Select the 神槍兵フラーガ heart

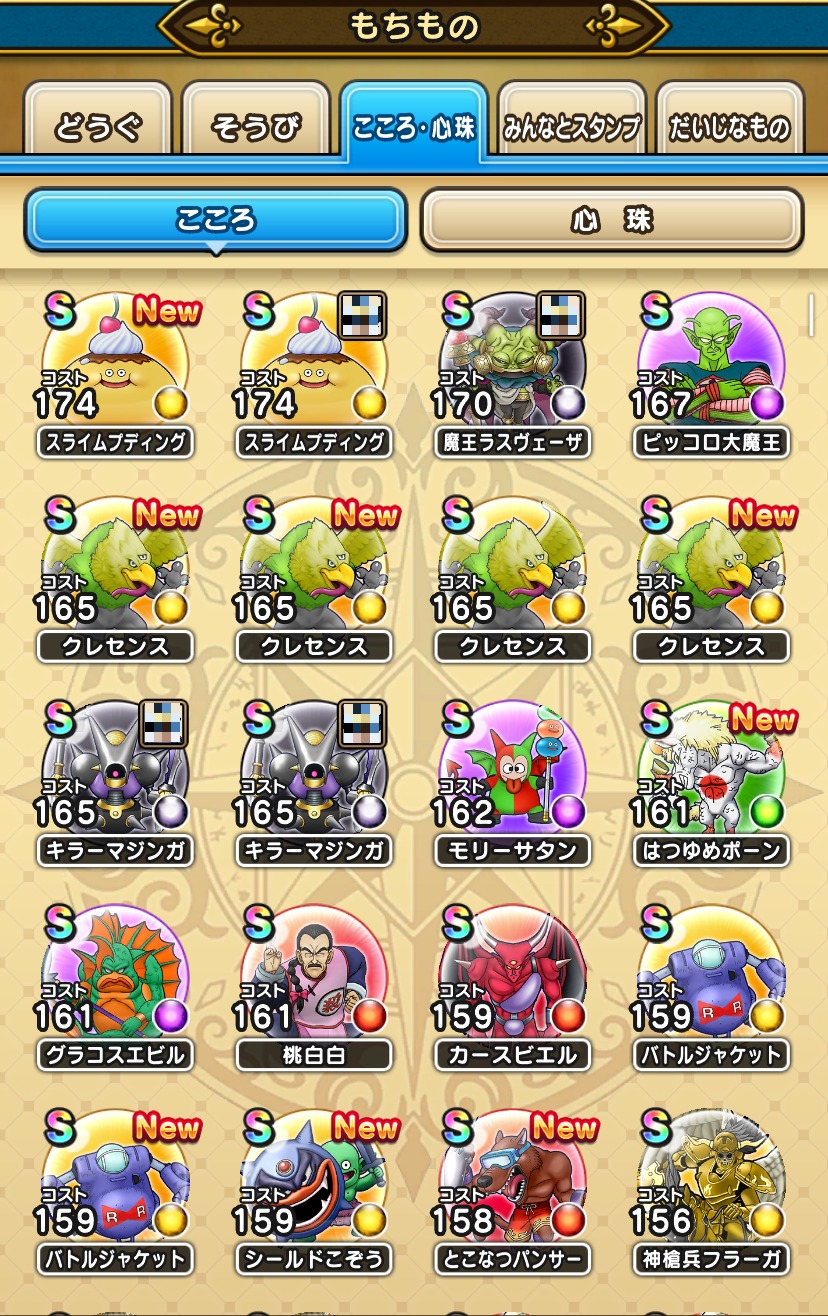coord(711,1184)
